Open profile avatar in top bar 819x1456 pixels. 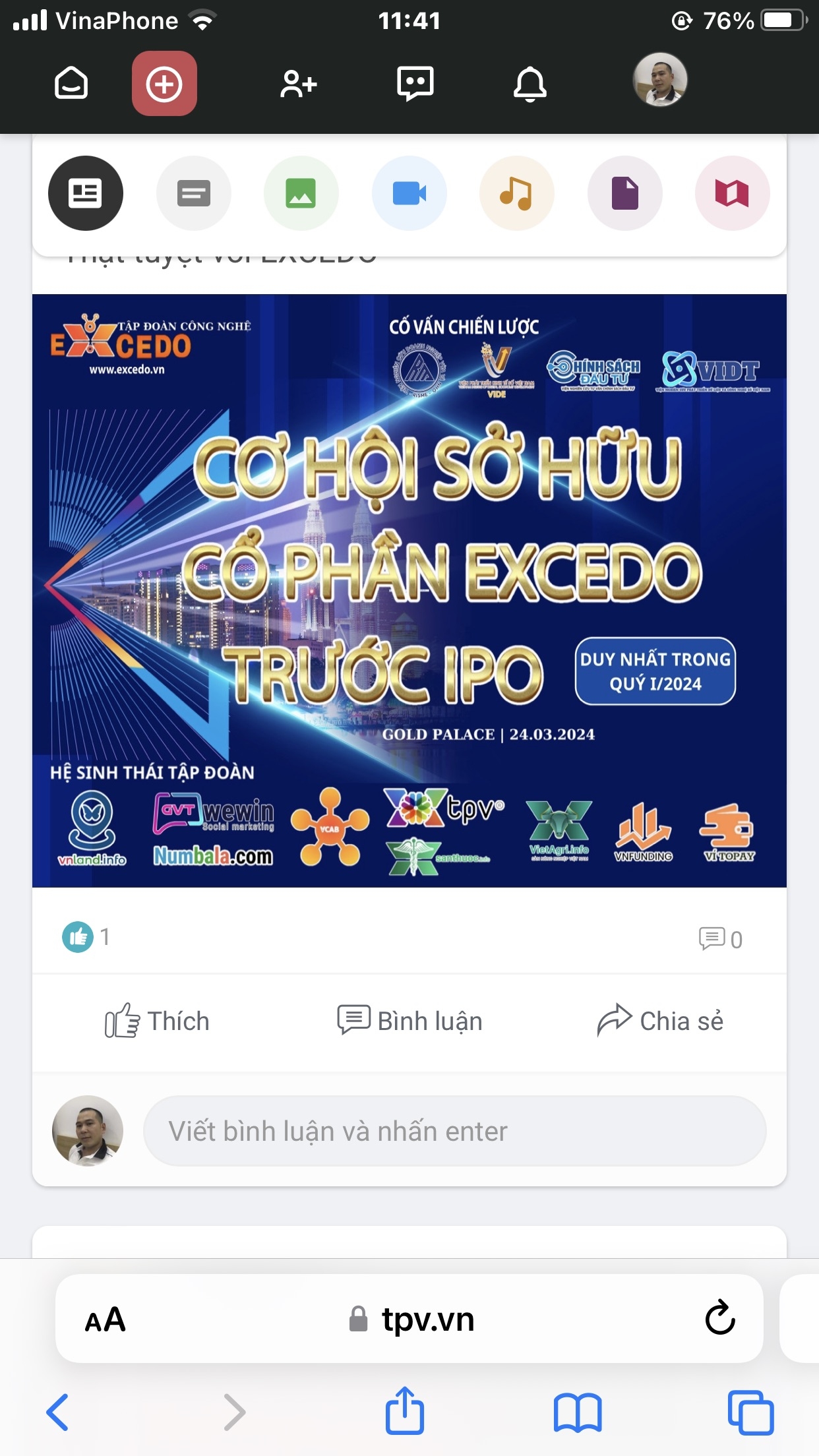[x=660, y=80]
